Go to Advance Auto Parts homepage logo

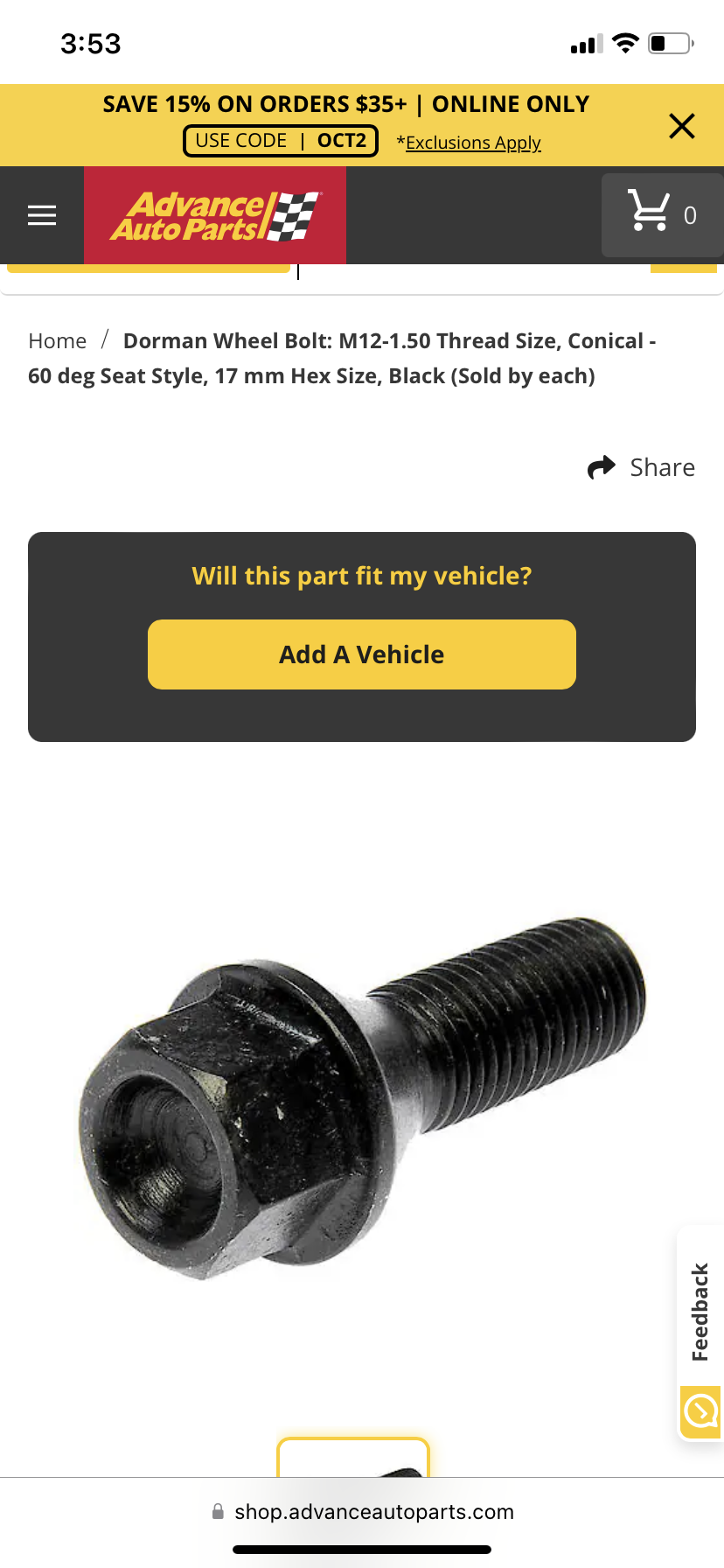215,215
